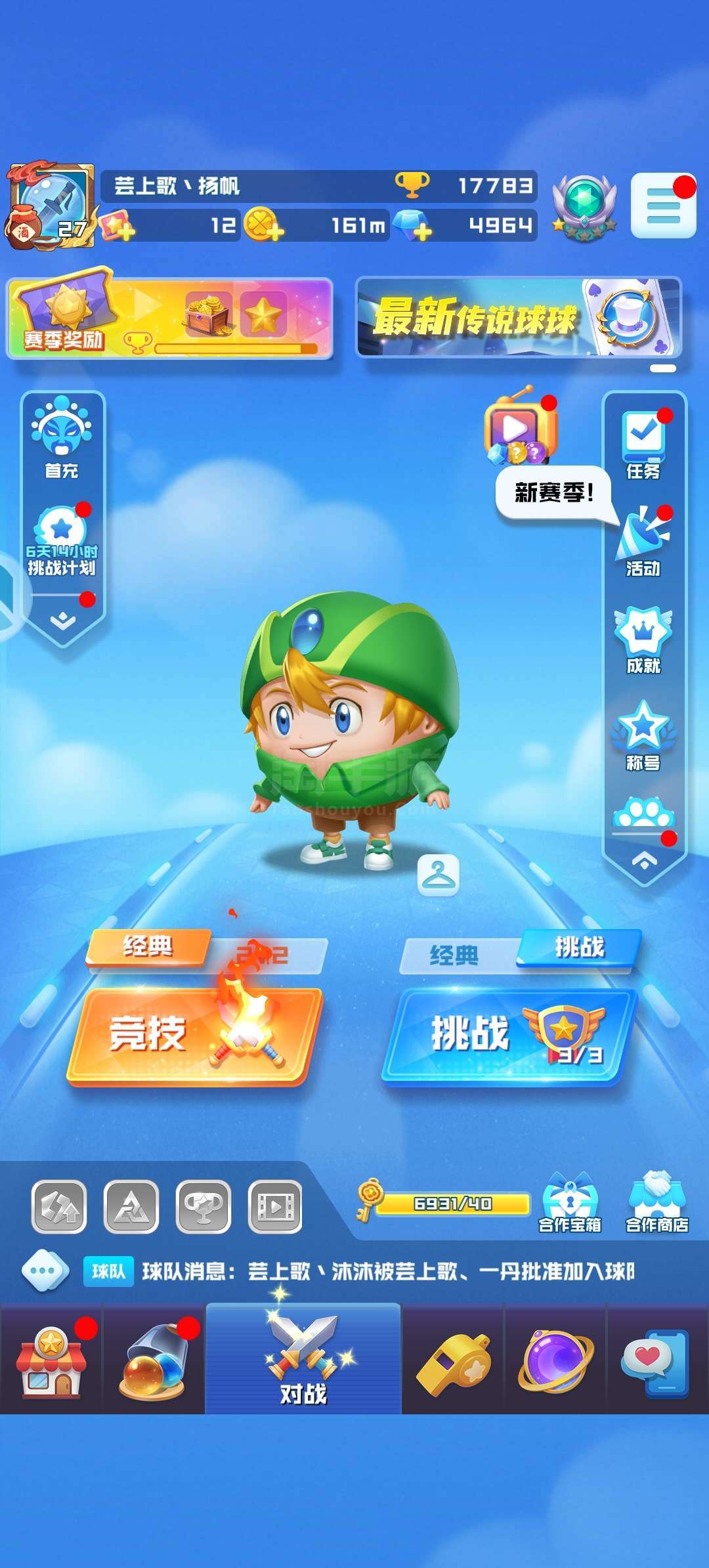Open the wardrobe hanger icon
Screen dimensions: 709x1568
(439, 875)
